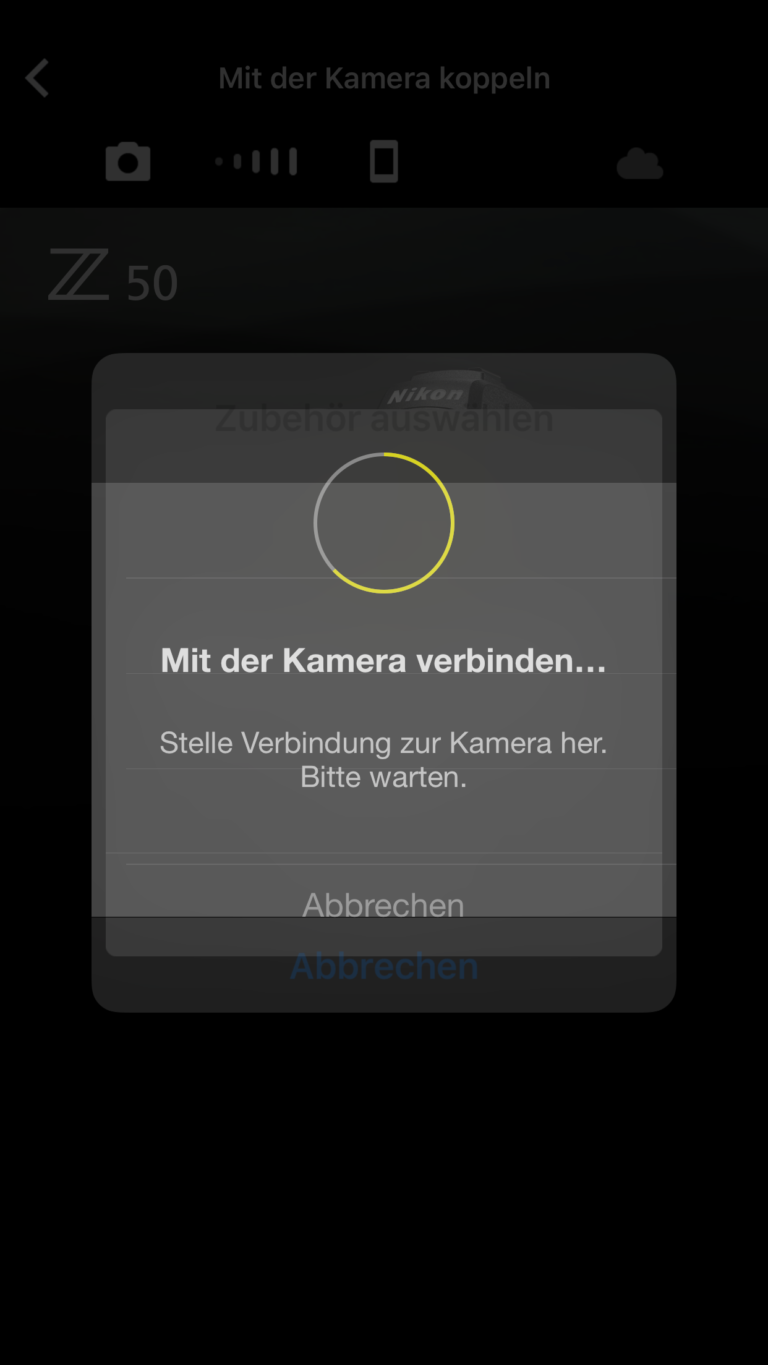Tap the Bitte warten message line
768x1365 pixels.
pos(383,777)
